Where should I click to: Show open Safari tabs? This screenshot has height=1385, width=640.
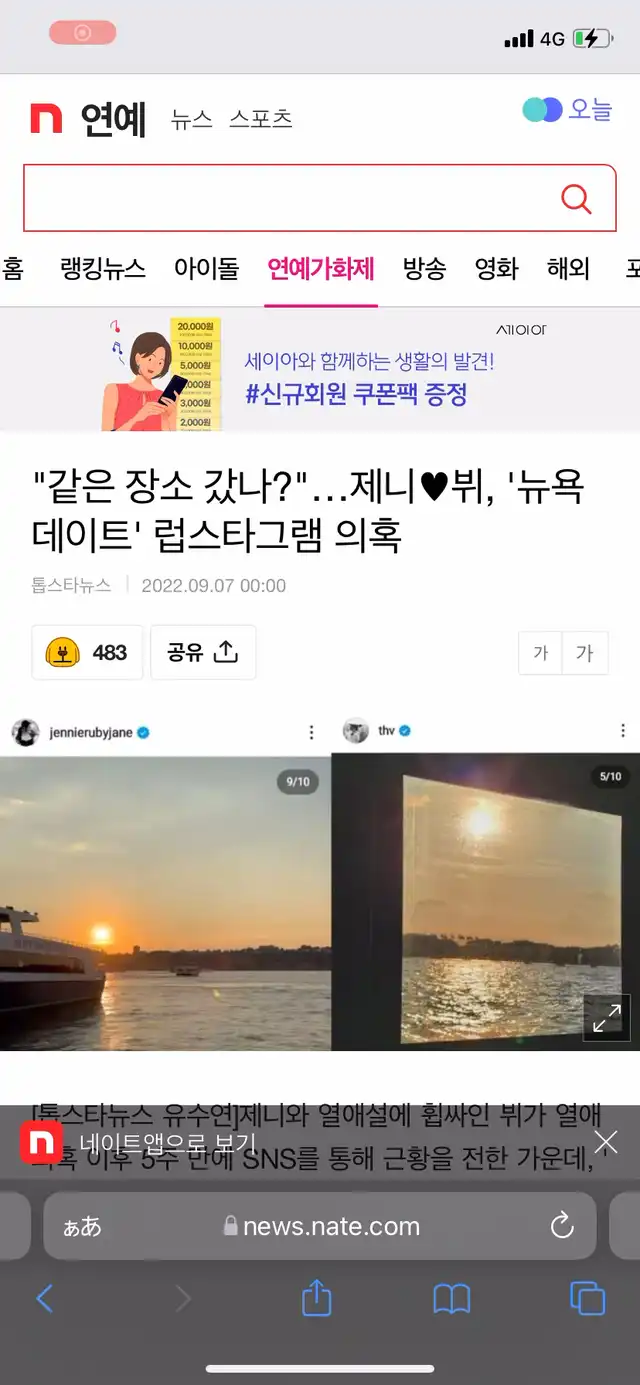(x=587, y=1299)
